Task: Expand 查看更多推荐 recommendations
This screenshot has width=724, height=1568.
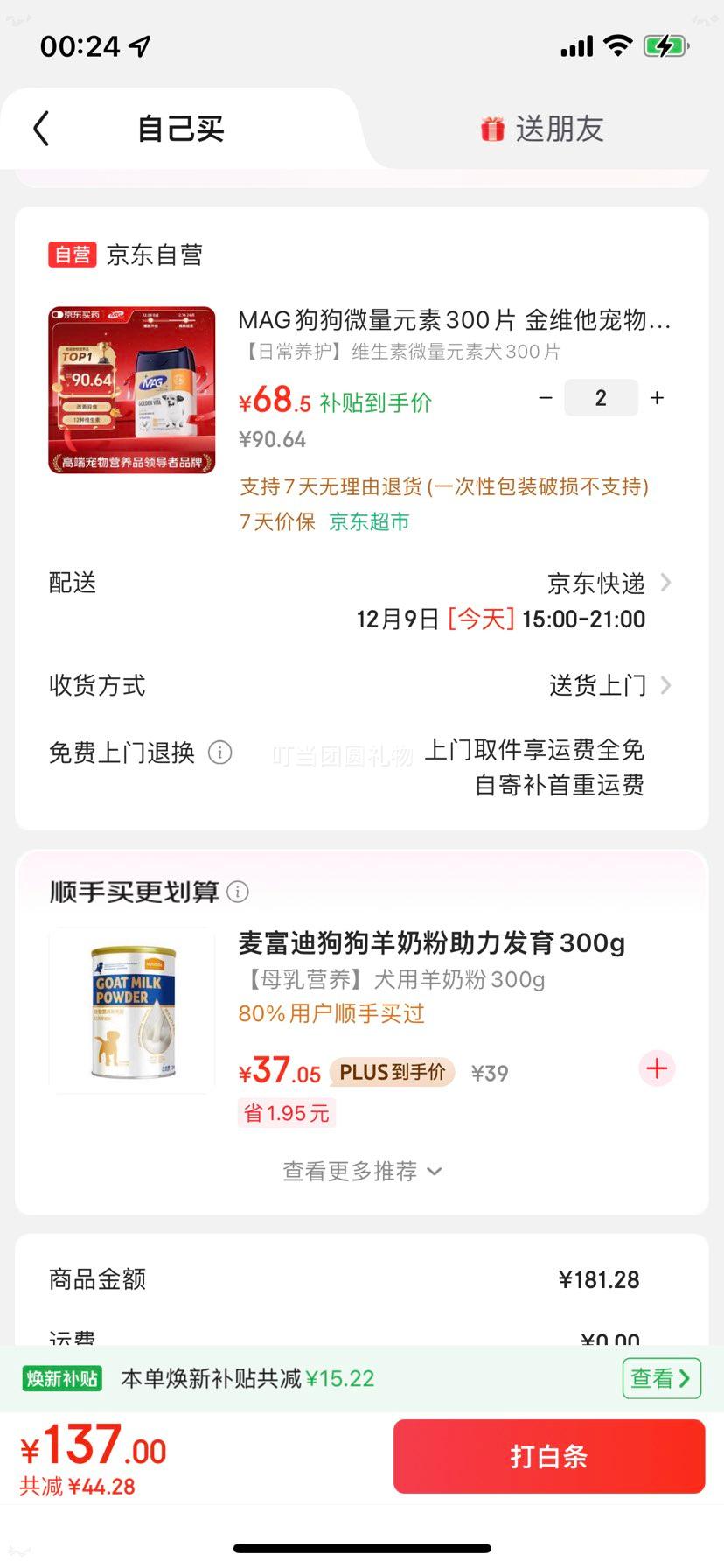Action: tap(361, 1171)
